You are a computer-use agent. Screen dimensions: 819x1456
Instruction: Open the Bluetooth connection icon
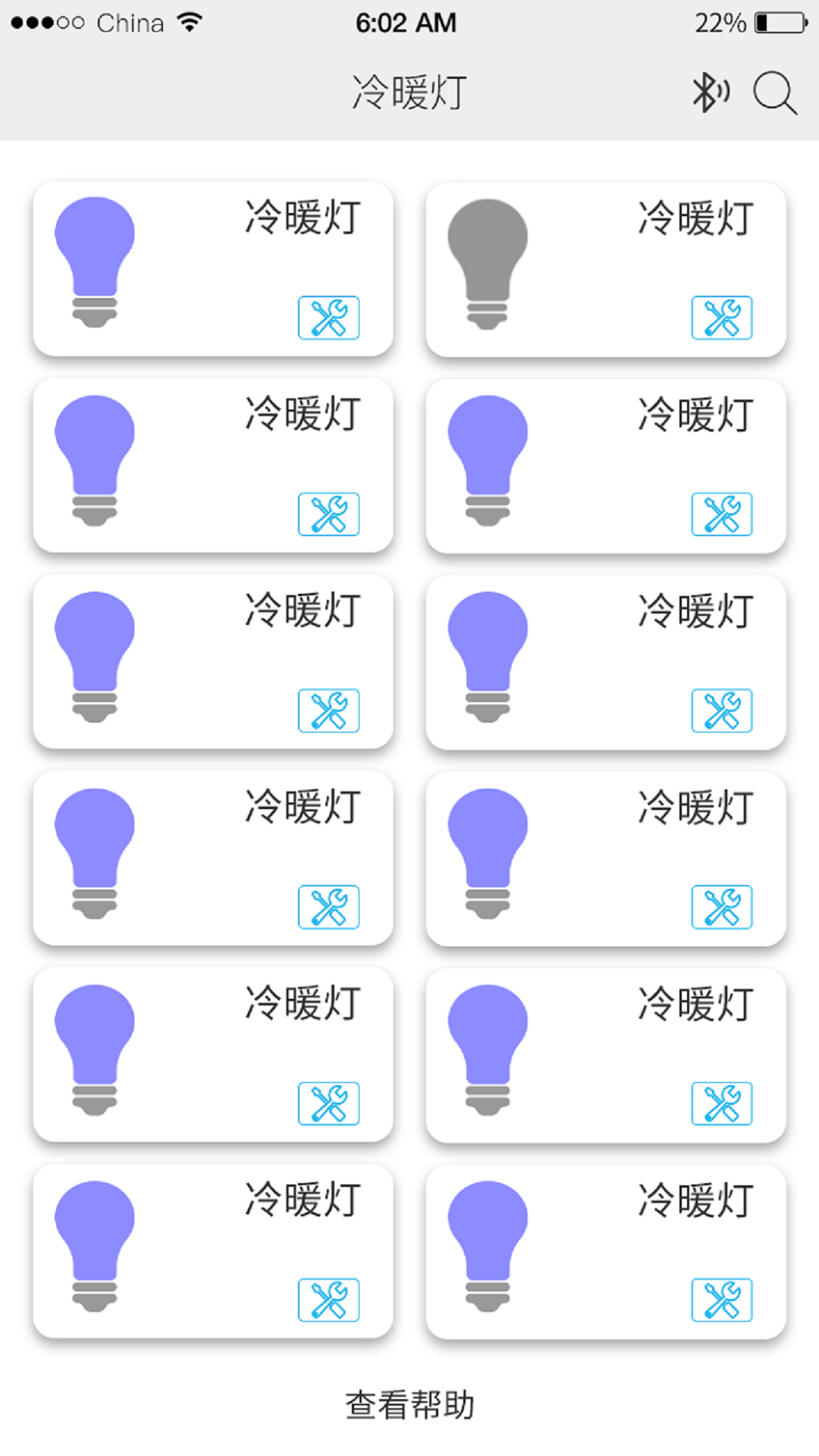[x=710, y=93]
